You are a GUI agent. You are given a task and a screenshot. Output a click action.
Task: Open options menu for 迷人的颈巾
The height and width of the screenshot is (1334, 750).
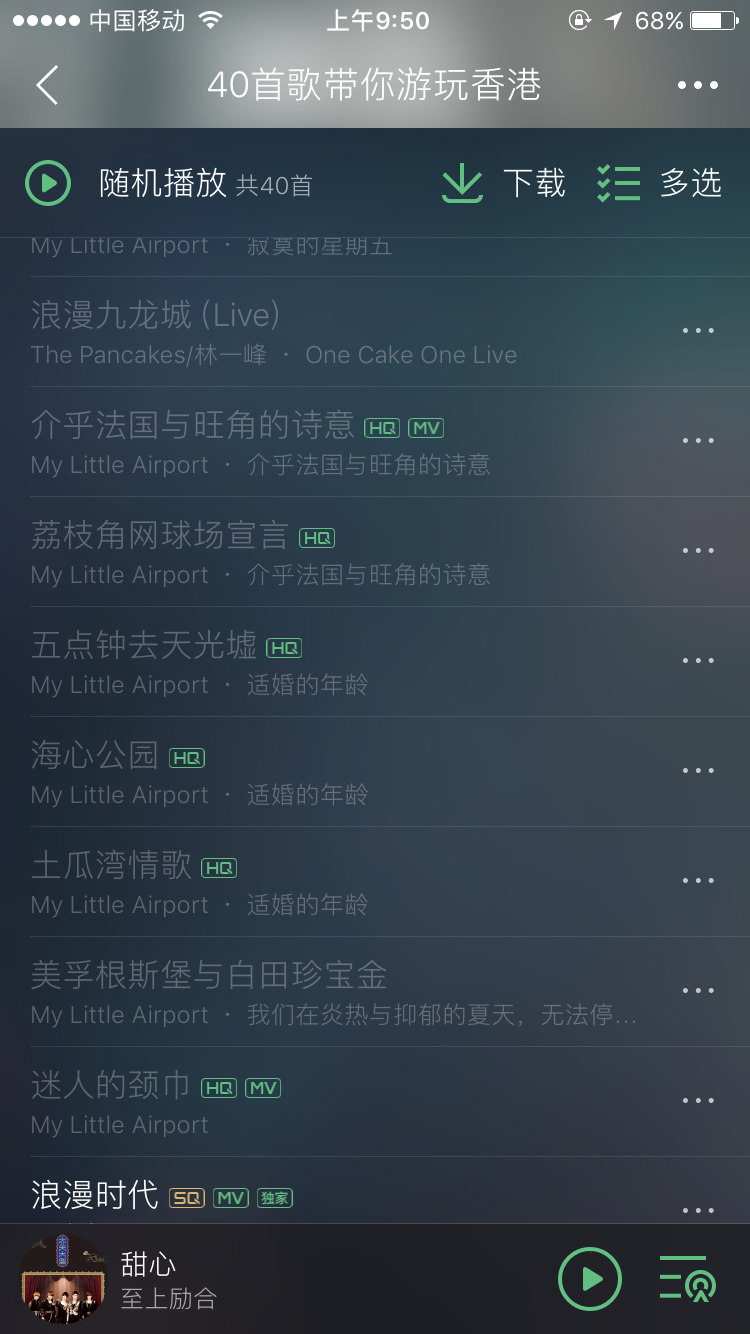click(x=697, y=1100)
